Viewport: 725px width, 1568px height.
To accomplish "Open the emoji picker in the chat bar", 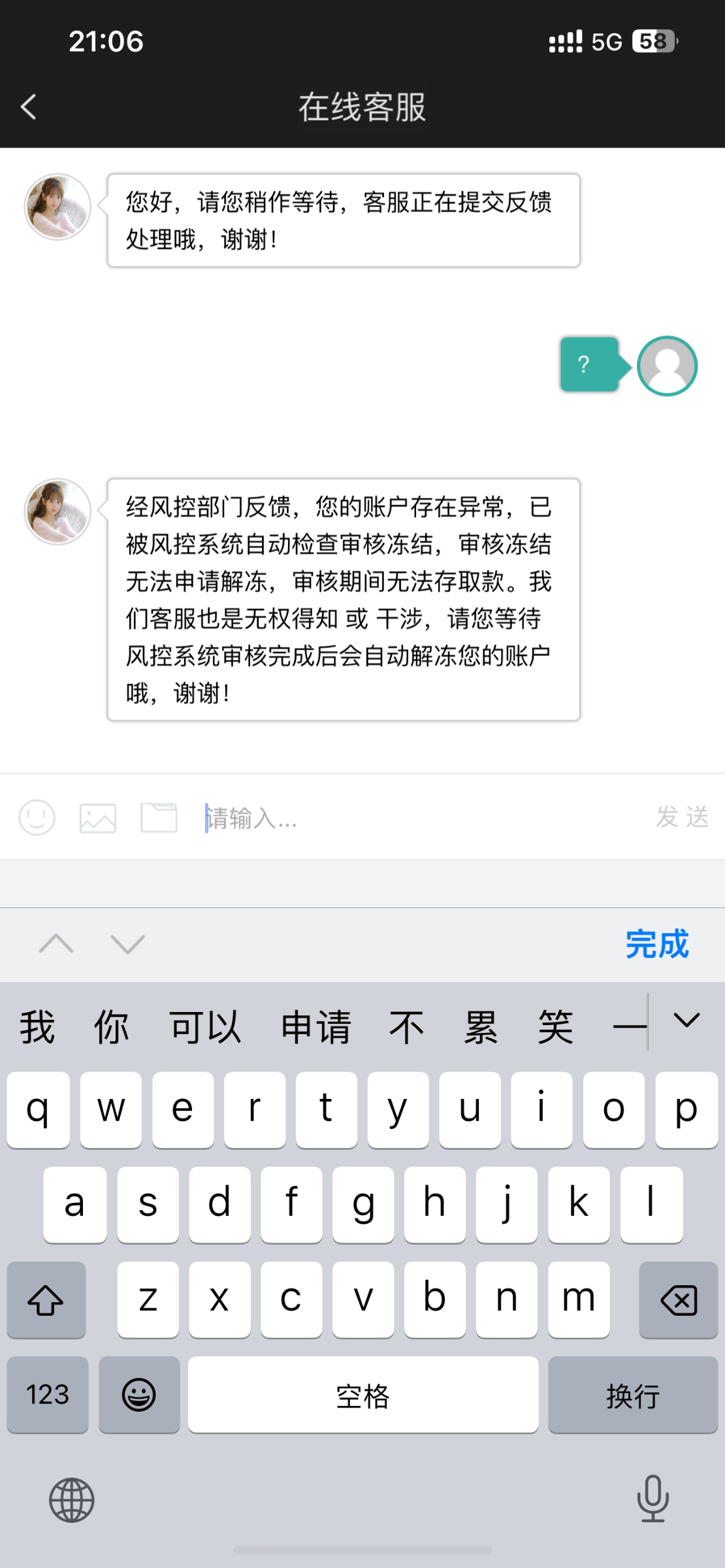I will pos(37,817).
